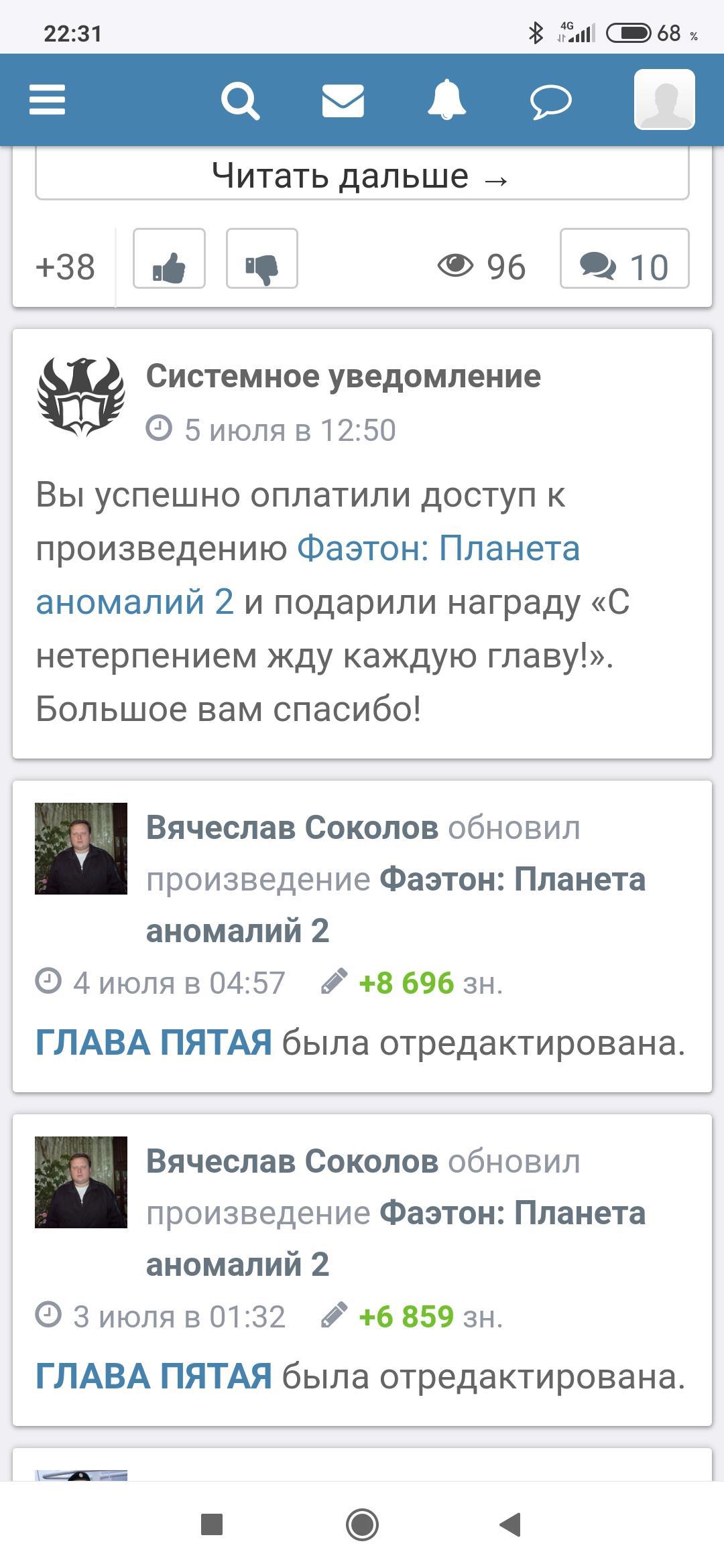Open Вячеслав Соколов's profile from 3 июля update

click(x=292, y=1161)
